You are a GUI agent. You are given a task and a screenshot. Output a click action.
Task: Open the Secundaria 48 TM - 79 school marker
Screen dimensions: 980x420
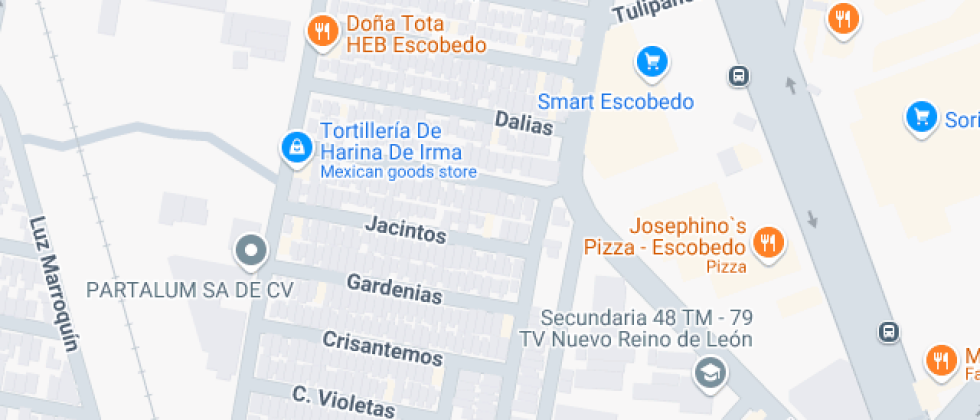click(x=710, y=374)
